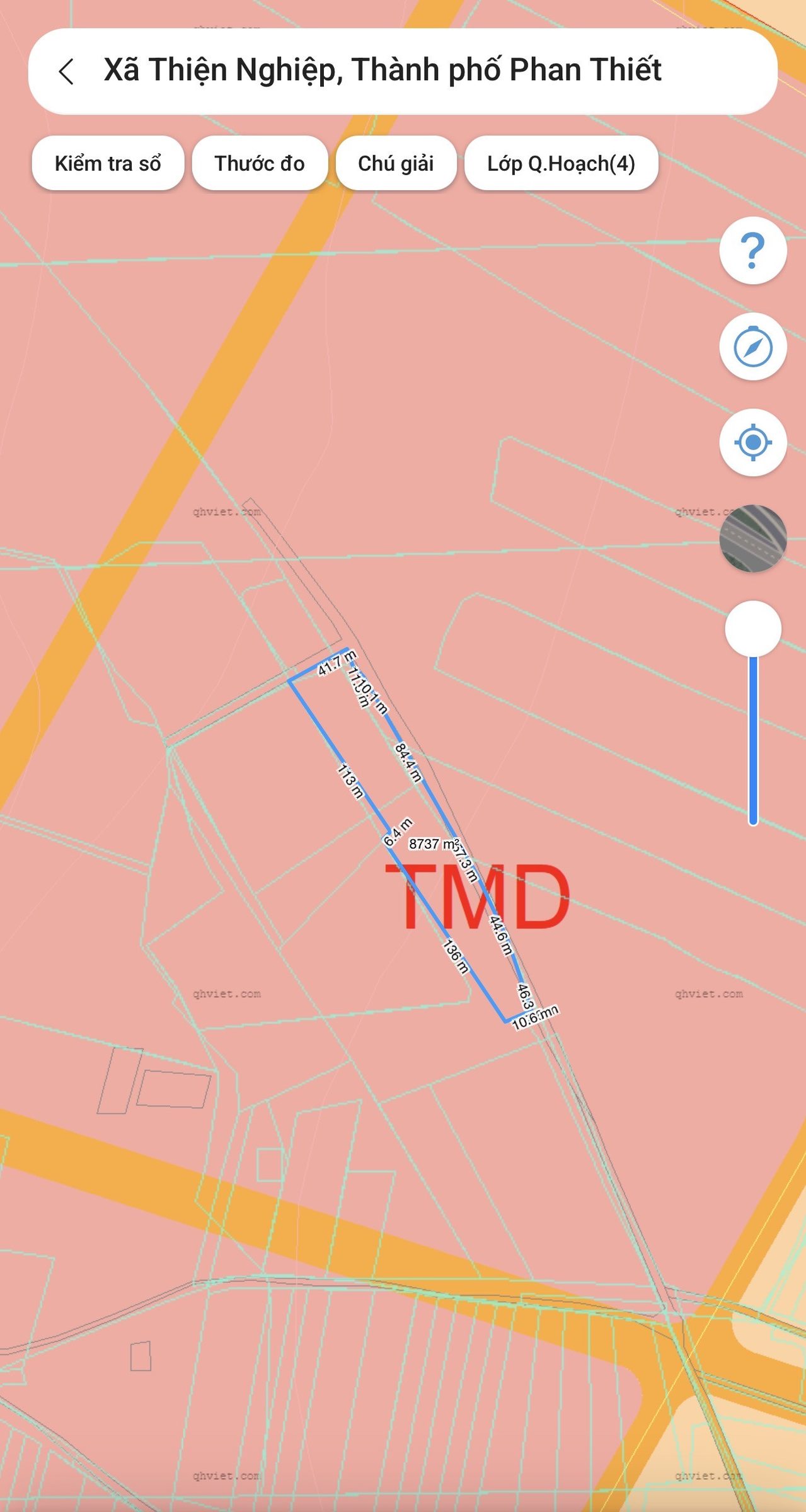
Task: Open Lớp Q.Hoạch(4) layers
Action: pos(561,163)
